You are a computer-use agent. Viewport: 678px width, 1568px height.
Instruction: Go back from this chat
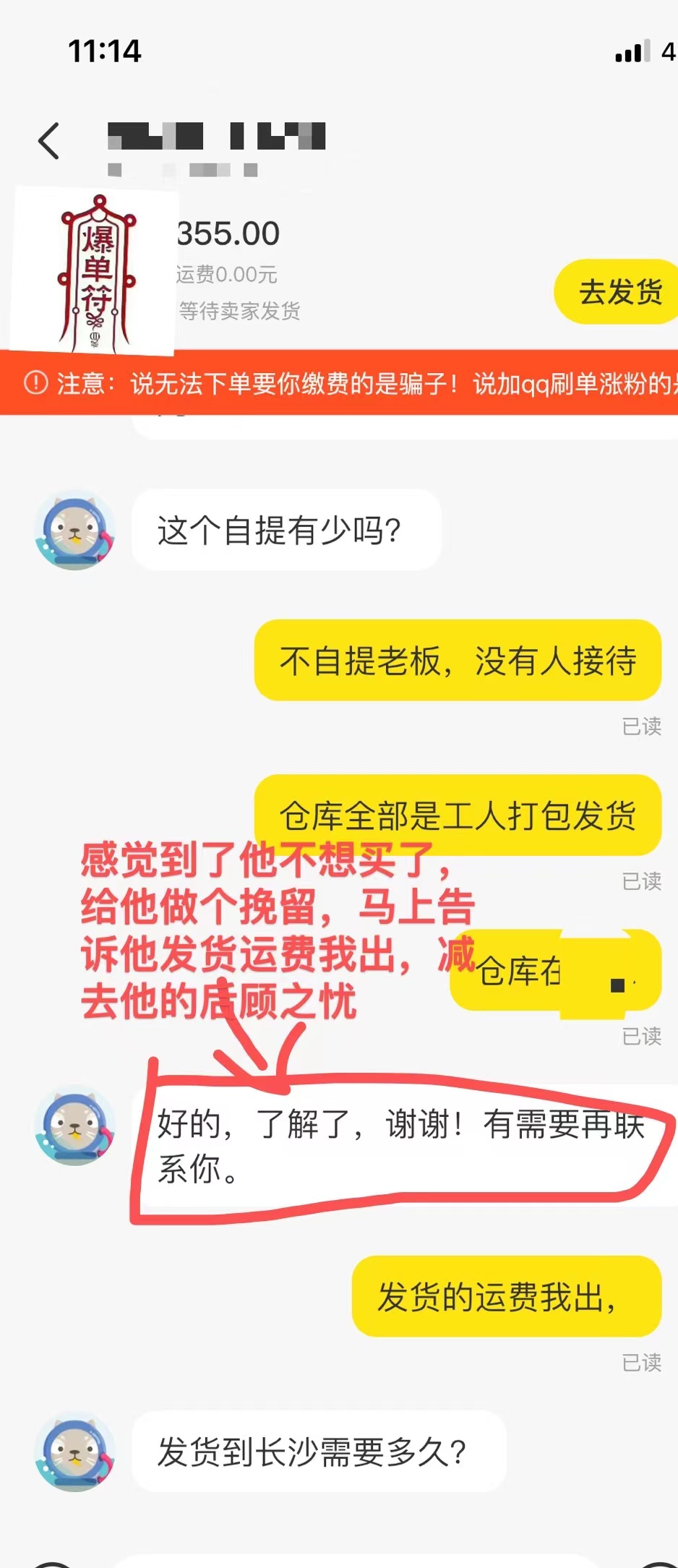click(49, 140)
